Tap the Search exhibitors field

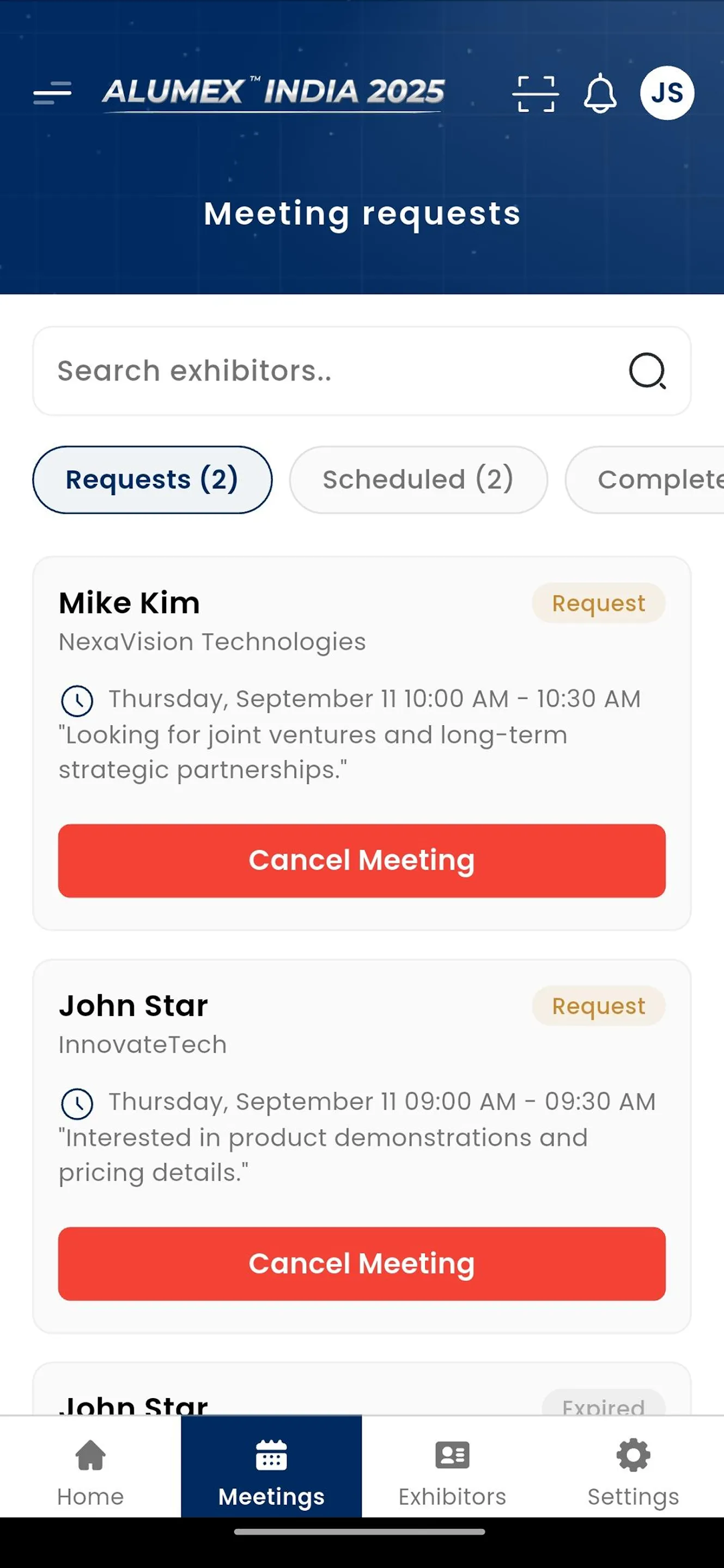(362, 371)
